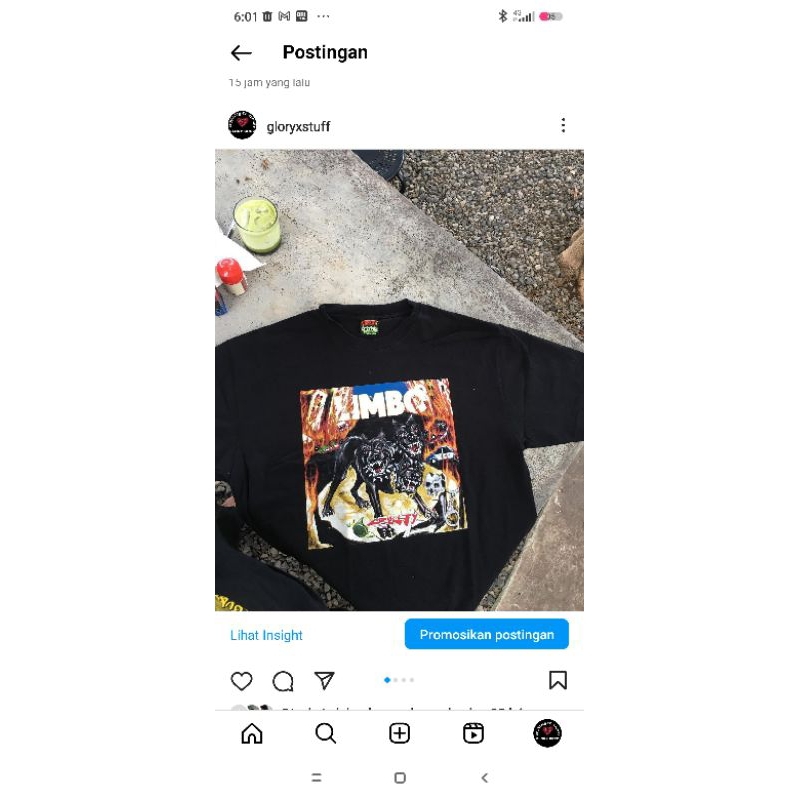Open the post's three-dot options menu
The width and height of the screenshot is (800, 800).
coord(563,125)
